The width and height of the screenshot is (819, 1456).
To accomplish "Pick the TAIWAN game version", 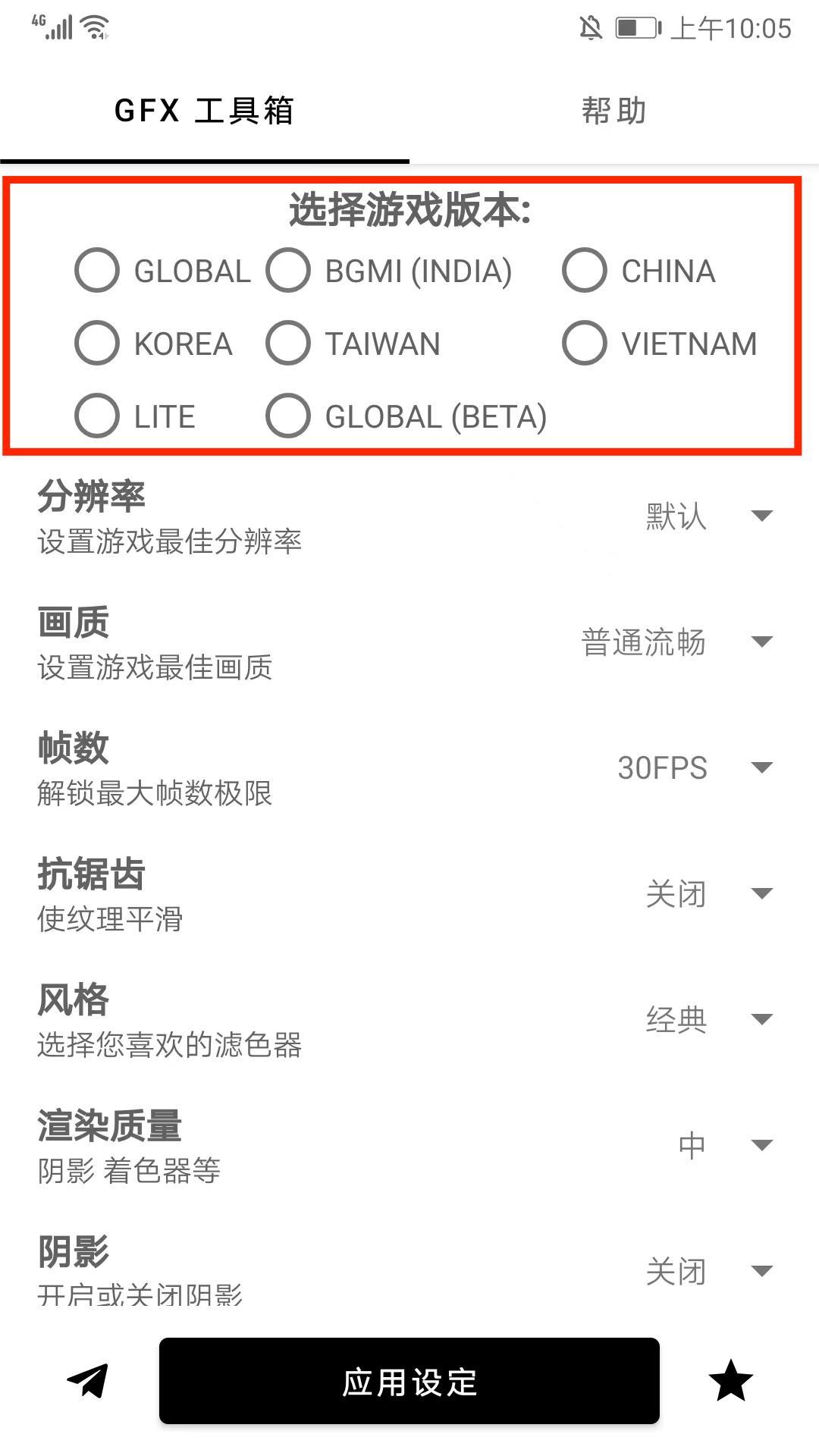I will pos(288,344).
